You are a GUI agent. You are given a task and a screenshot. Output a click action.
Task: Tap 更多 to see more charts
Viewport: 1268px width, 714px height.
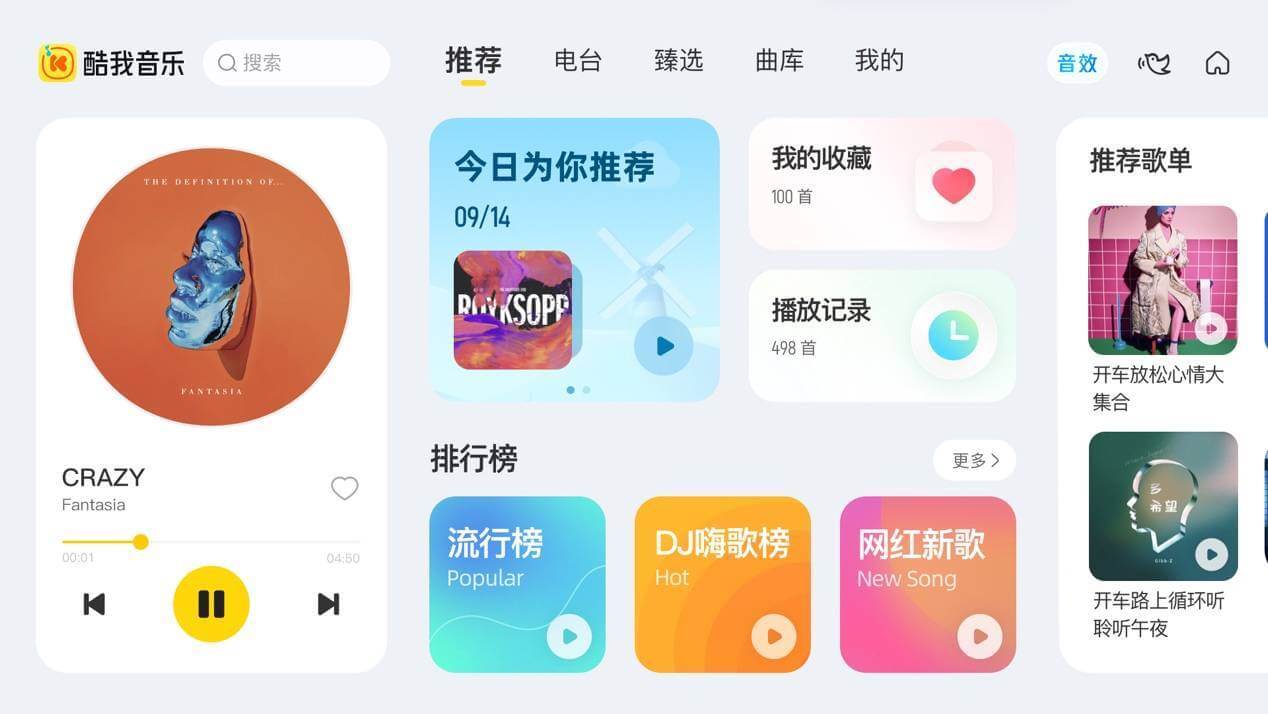pos(974,460)
